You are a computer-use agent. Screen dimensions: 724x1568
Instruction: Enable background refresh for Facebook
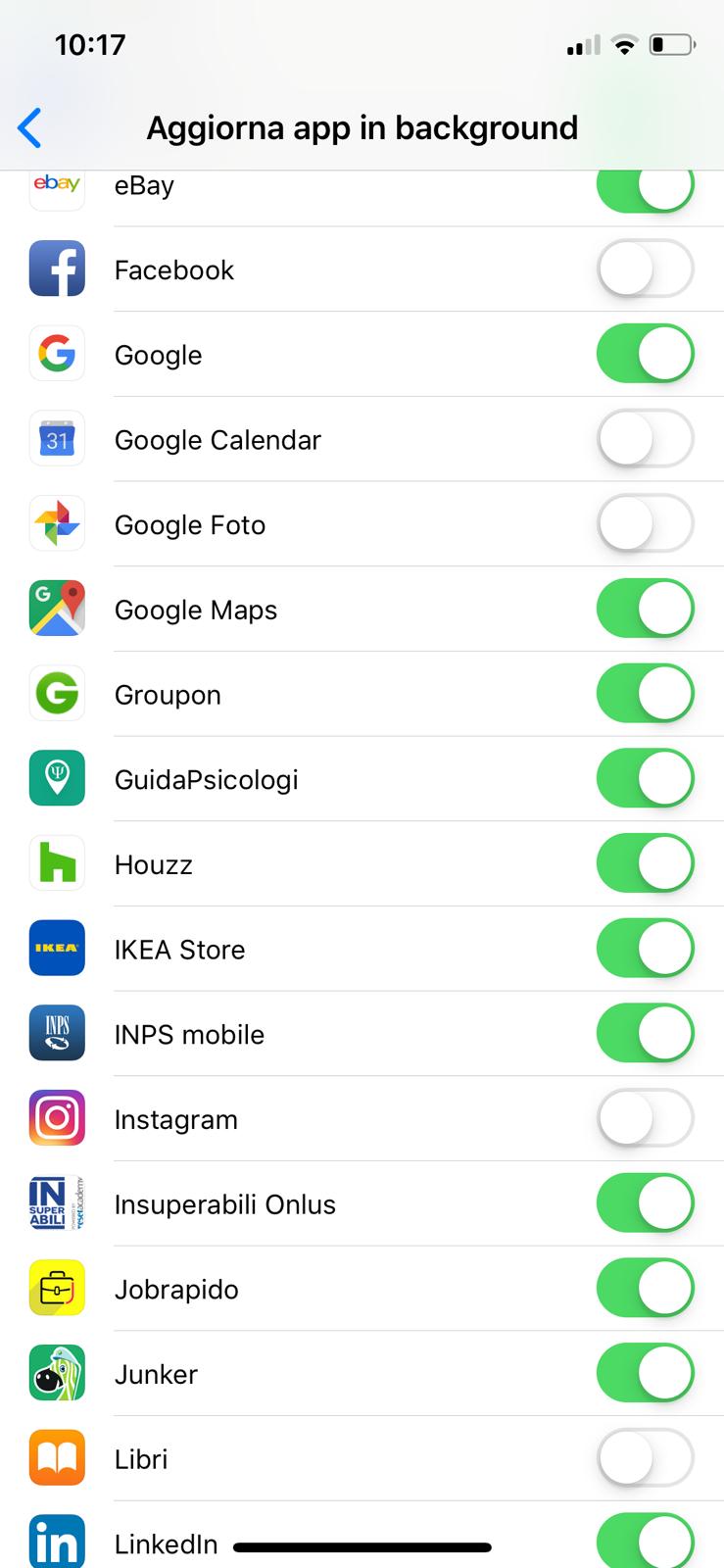(645, 269)
